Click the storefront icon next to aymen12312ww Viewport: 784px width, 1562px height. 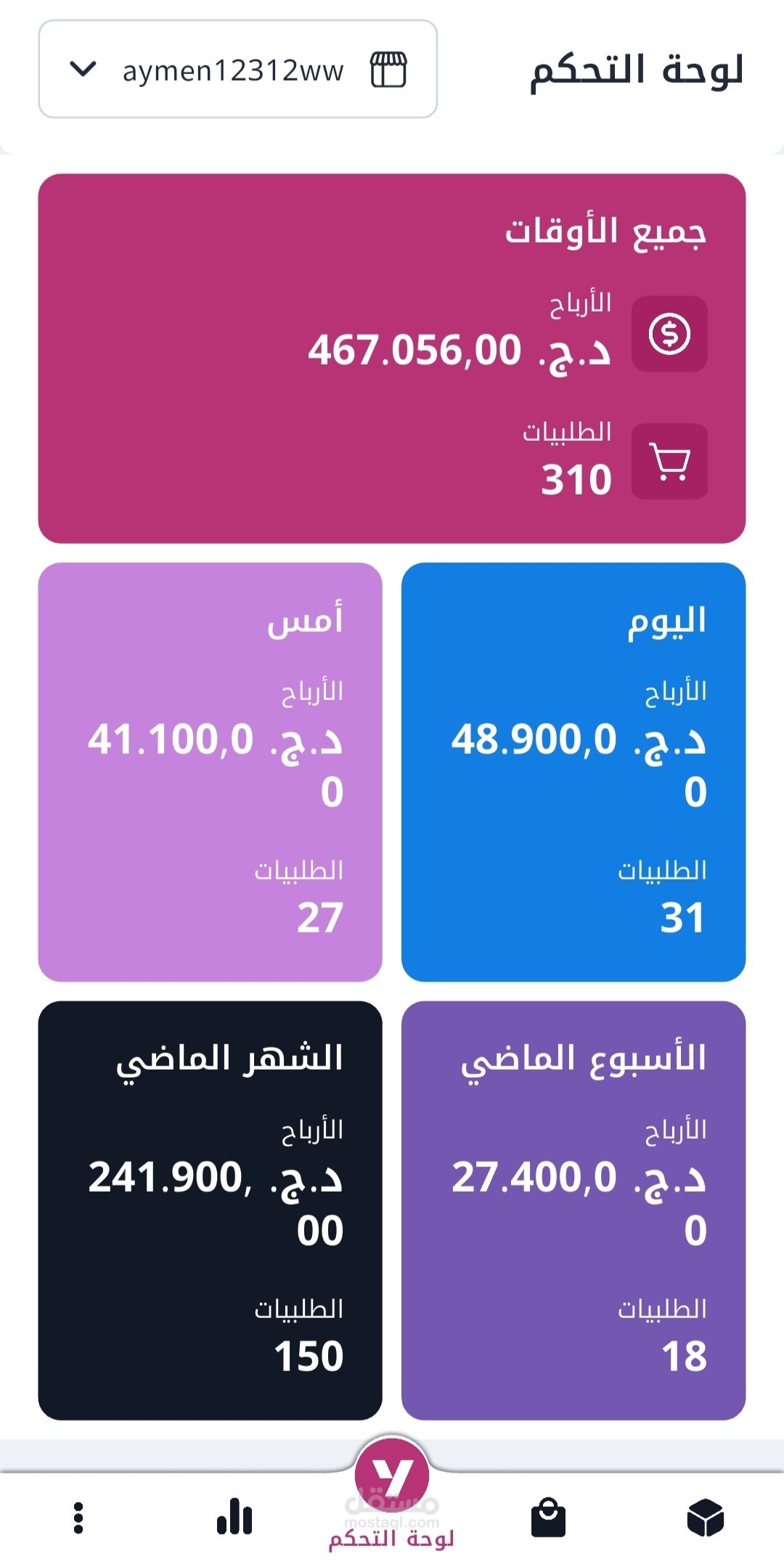pos(389,69)
